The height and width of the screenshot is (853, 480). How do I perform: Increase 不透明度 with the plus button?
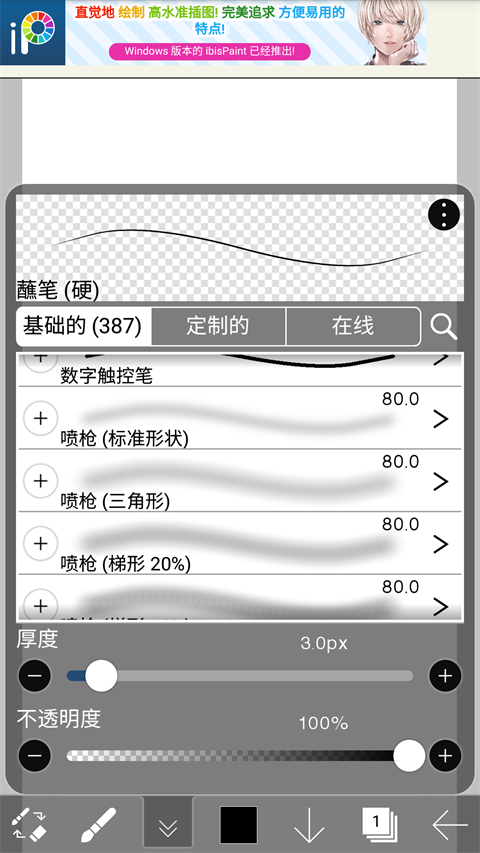(x=445, y=756)
